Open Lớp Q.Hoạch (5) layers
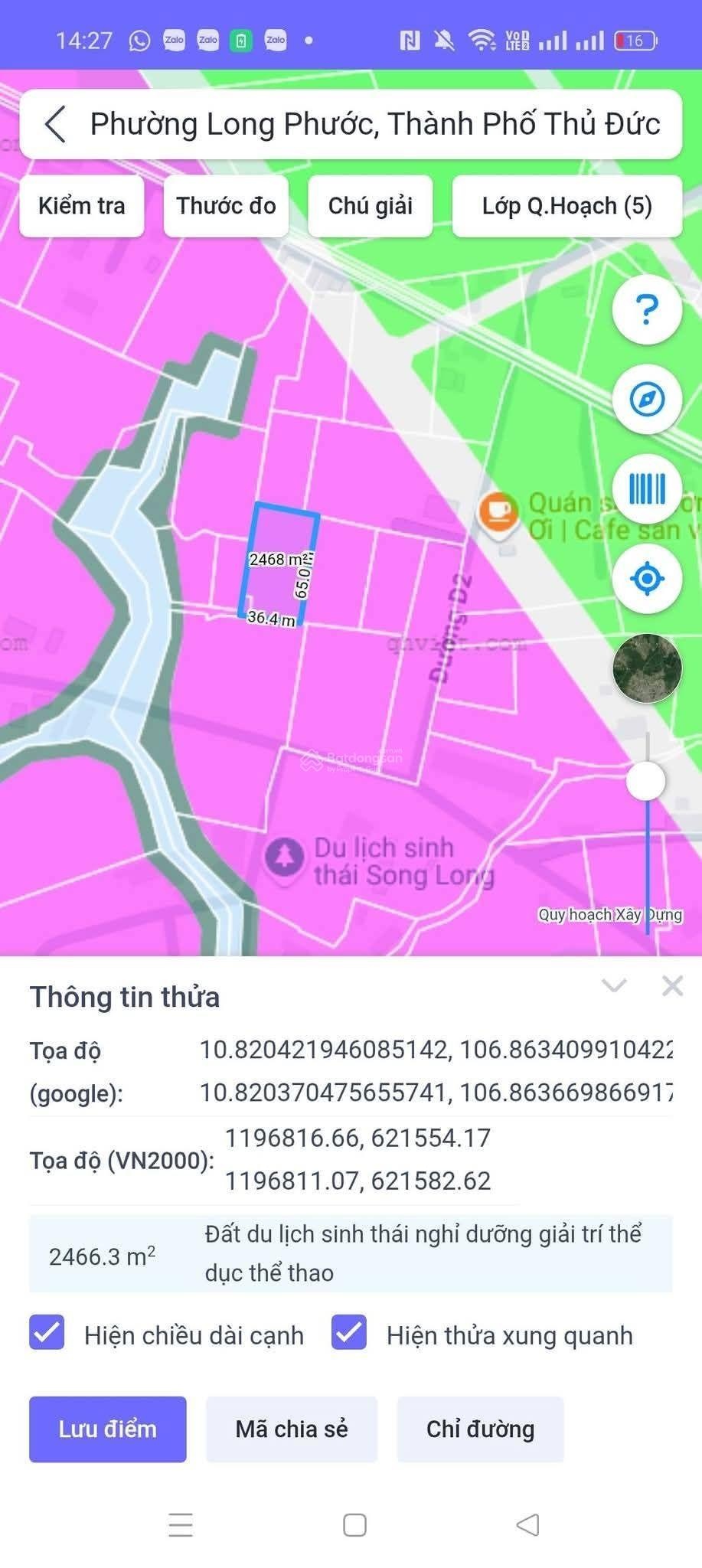Image resolution: width=702 pixels, height=1568 pixels. click(x=566, y=206)
